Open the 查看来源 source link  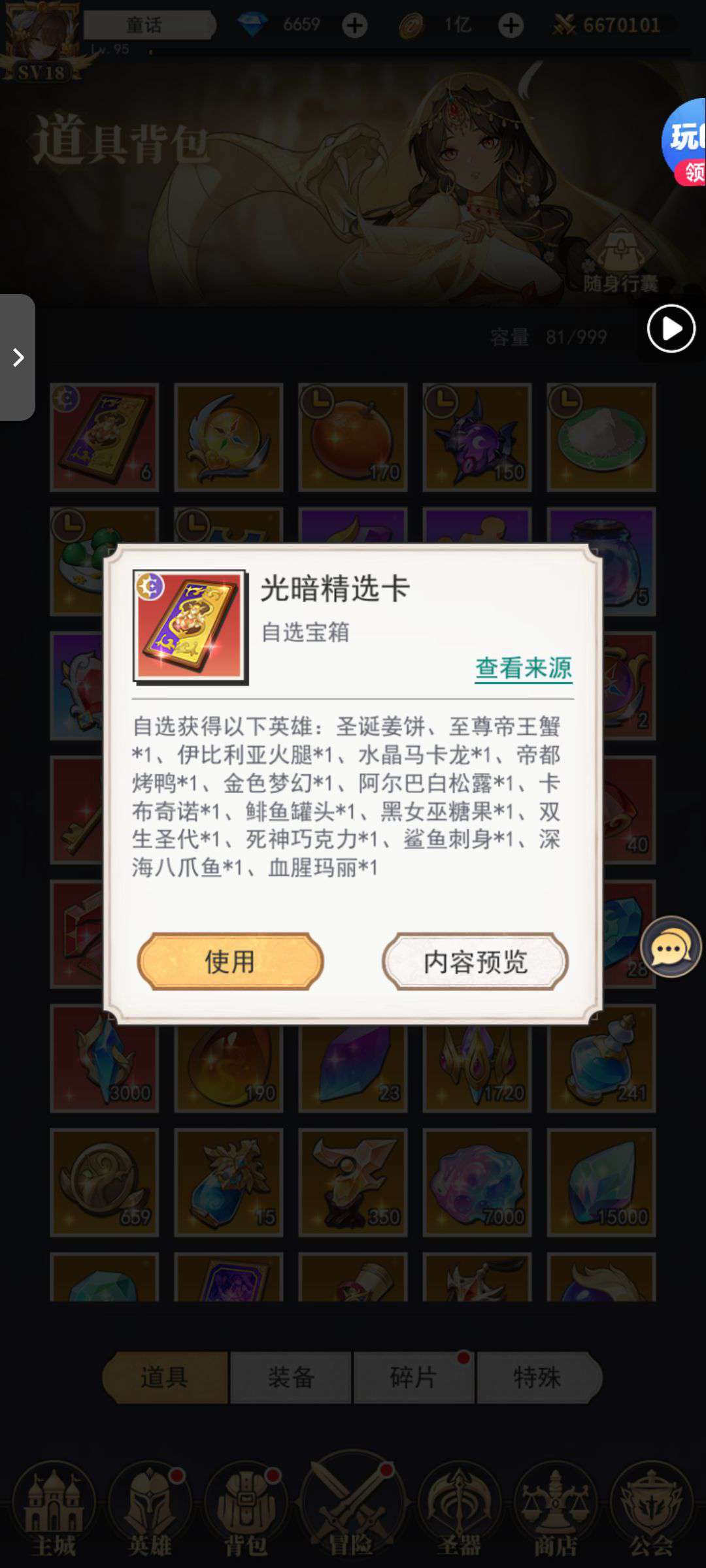pyautogui.click(x=523, y=668)
